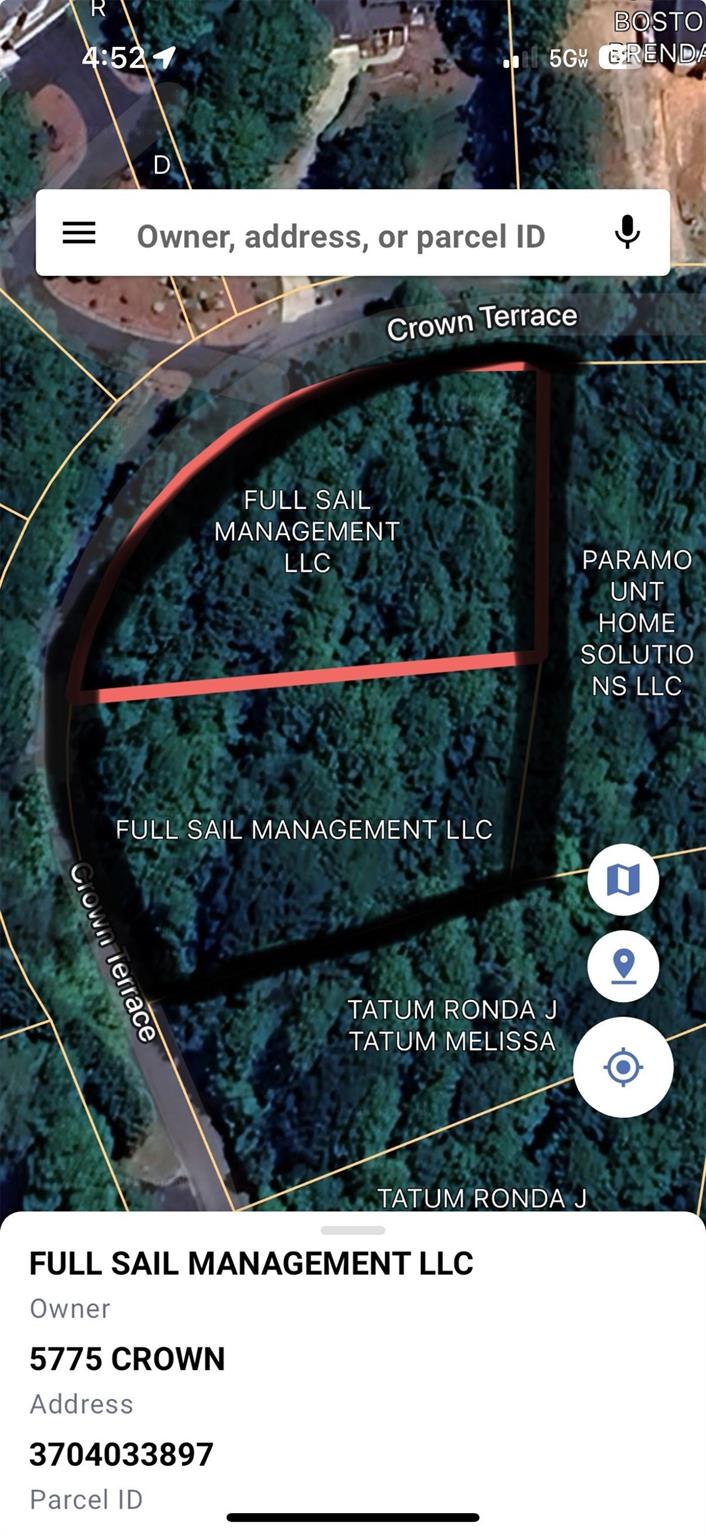
Task: Open the map layers button
Action: pyautogui.click(x=623, y=880)
